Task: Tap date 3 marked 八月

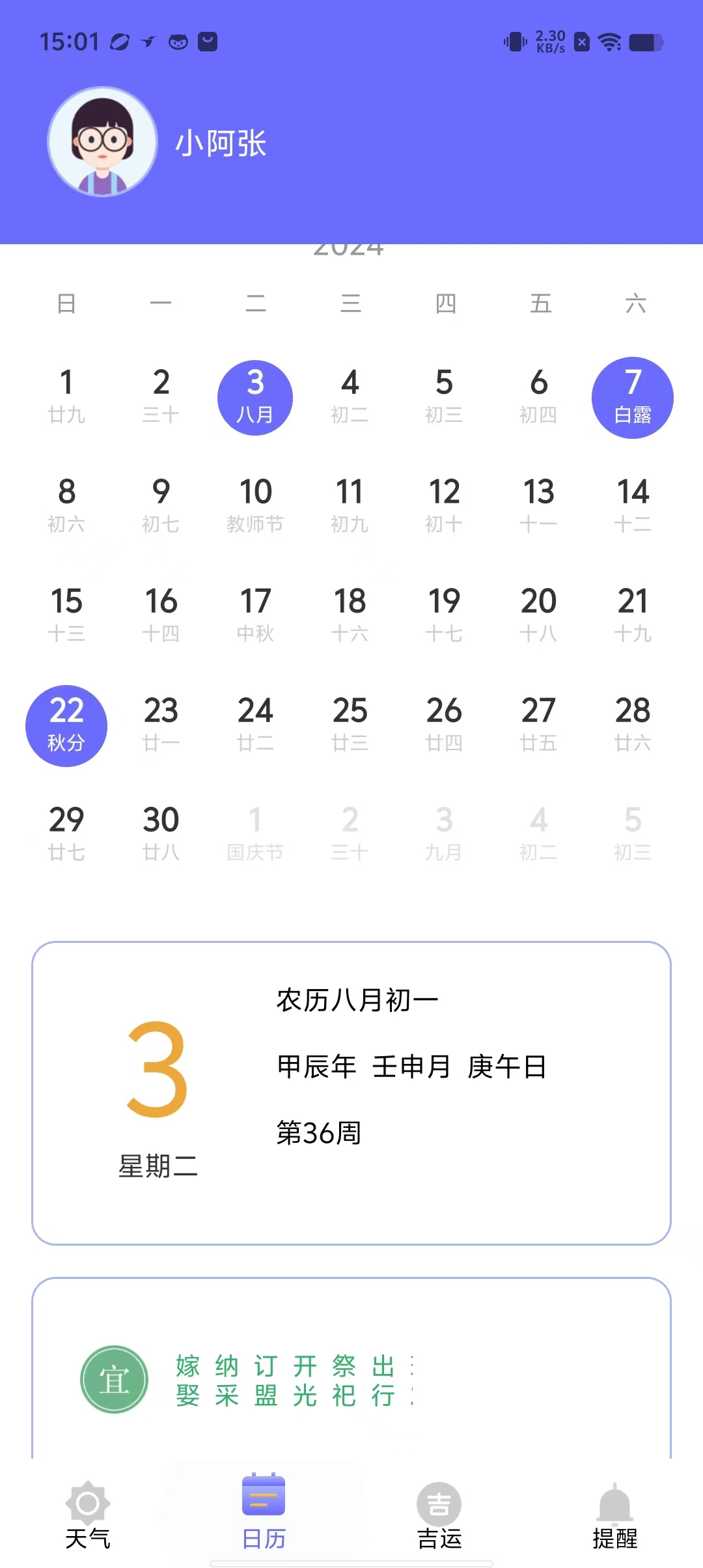Action: click(x=255, y=397)
